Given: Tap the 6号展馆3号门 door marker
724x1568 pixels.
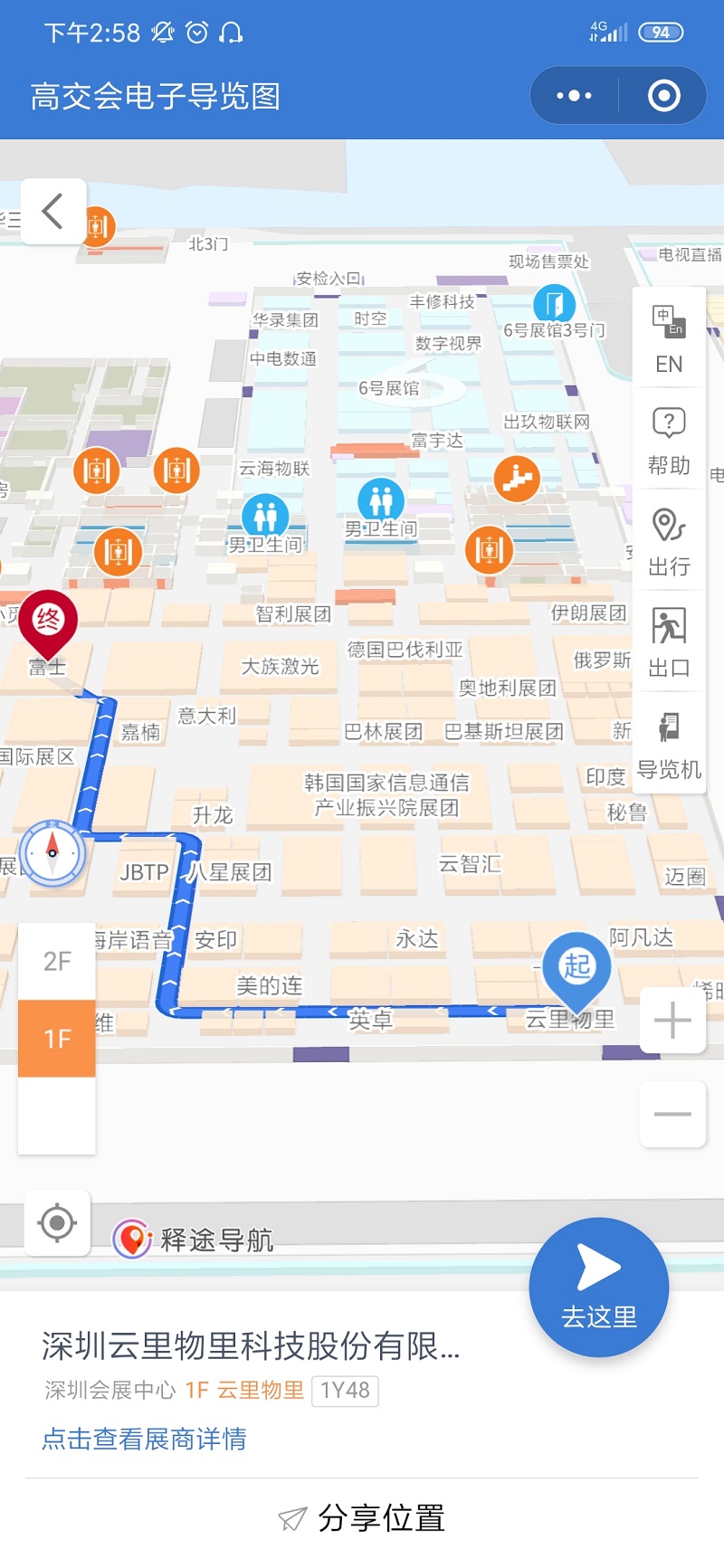Looking at the screenshot, I should tap(554, 306).
